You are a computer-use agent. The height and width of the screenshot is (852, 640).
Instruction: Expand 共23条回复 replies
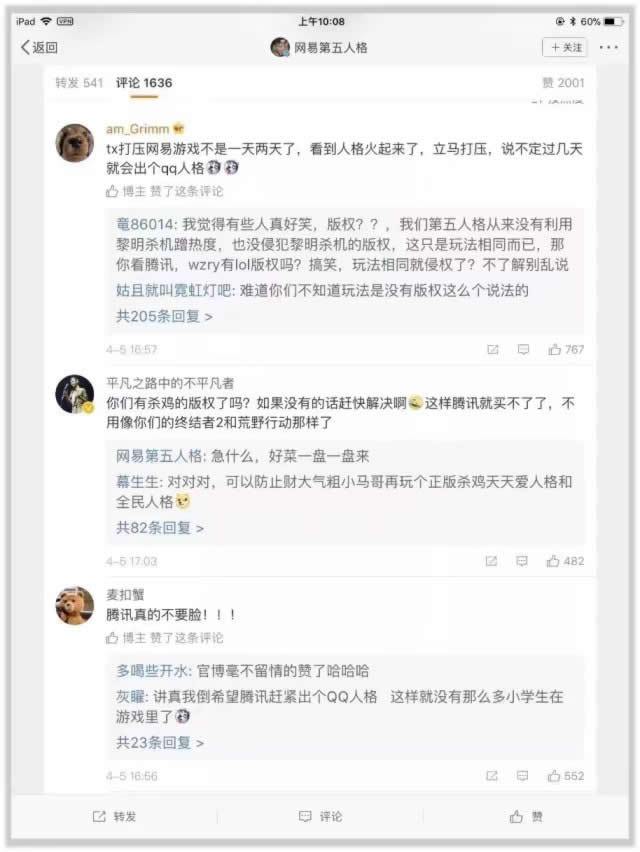click(160, 742)
